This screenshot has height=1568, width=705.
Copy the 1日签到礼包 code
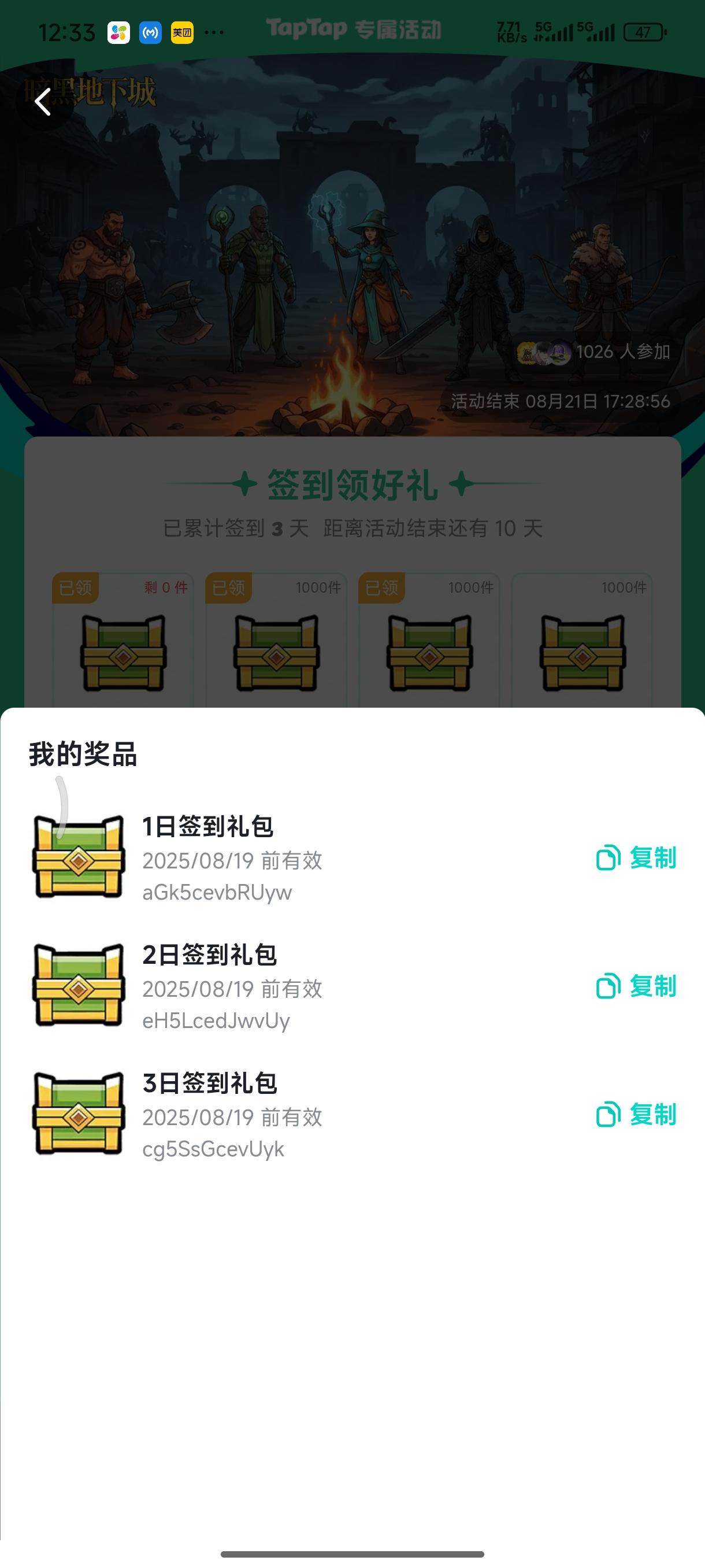[636, 857]
